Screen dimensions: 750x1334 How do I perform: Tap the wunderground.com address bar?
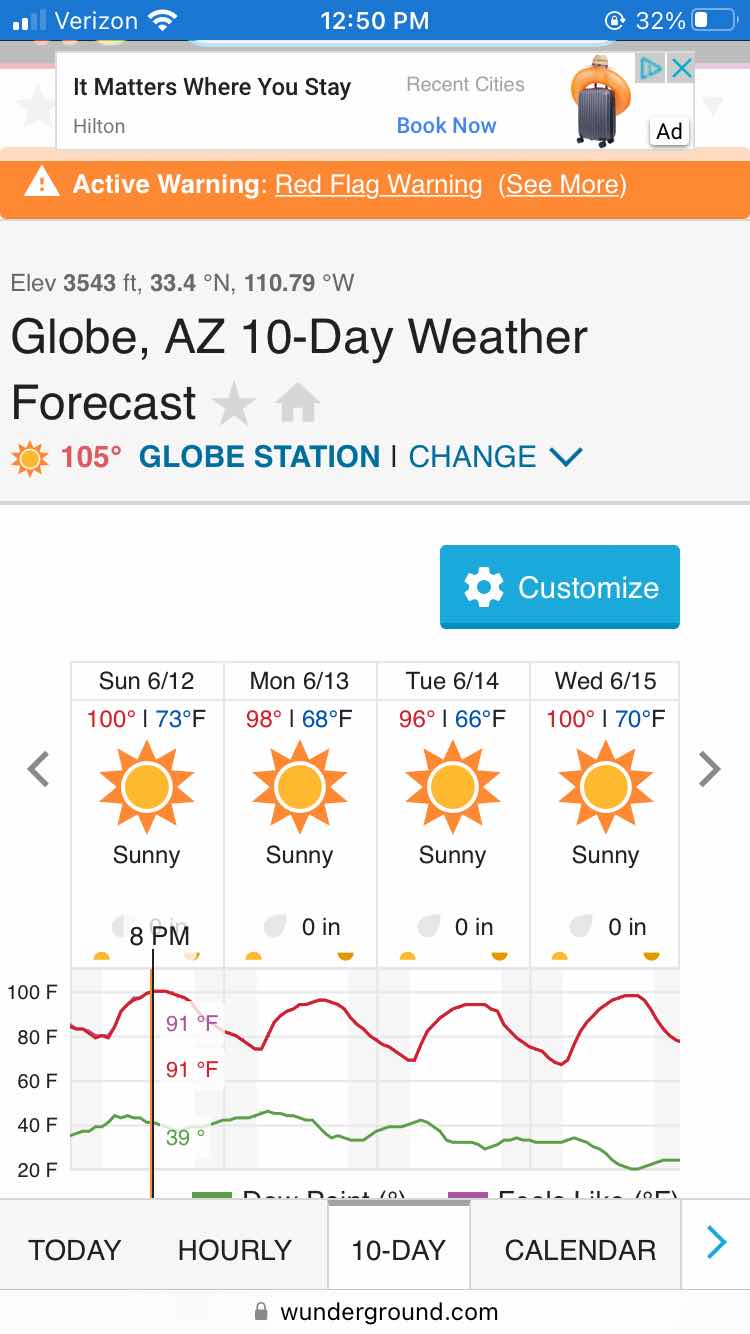(x=375, y=1312)
